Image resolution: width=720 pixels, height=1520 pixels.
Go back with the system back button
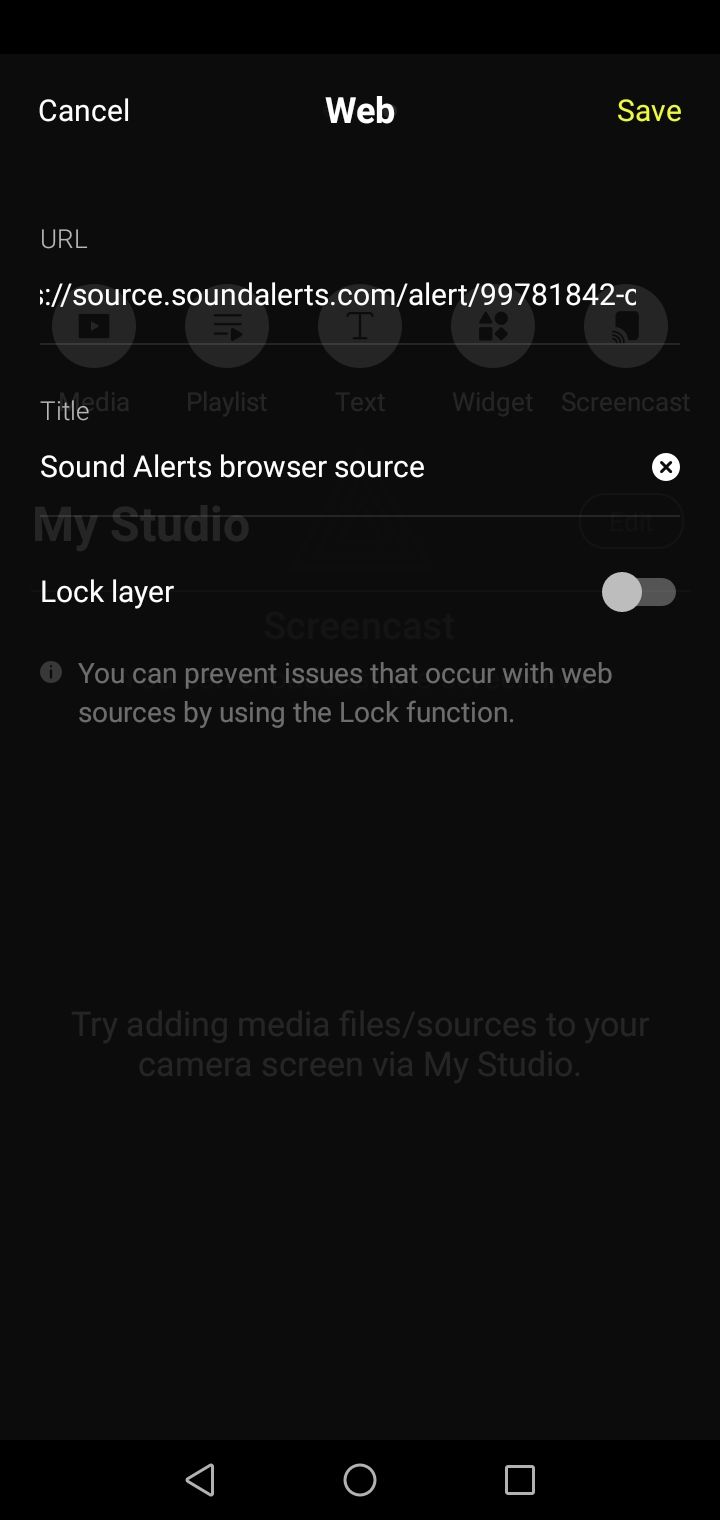point(200,1479)
